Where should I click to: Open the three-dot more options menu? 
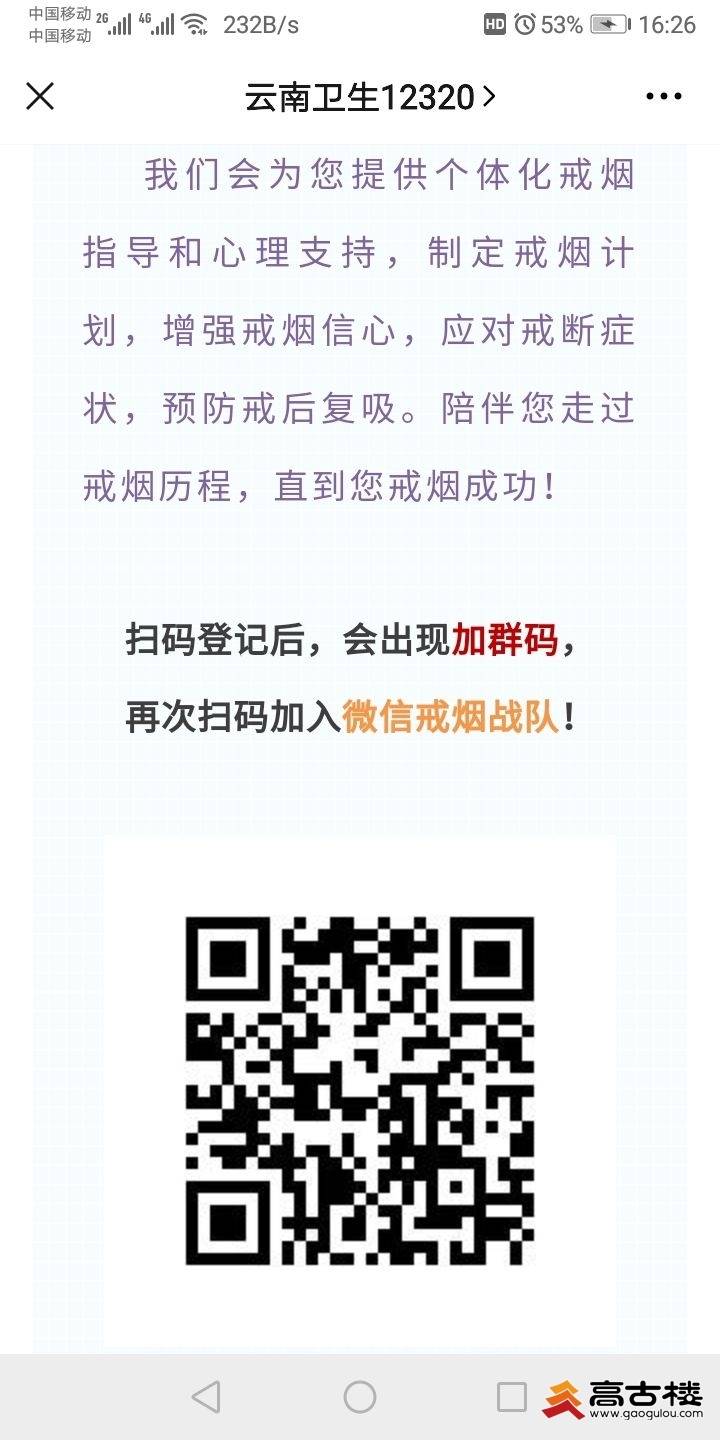[663, 97]
